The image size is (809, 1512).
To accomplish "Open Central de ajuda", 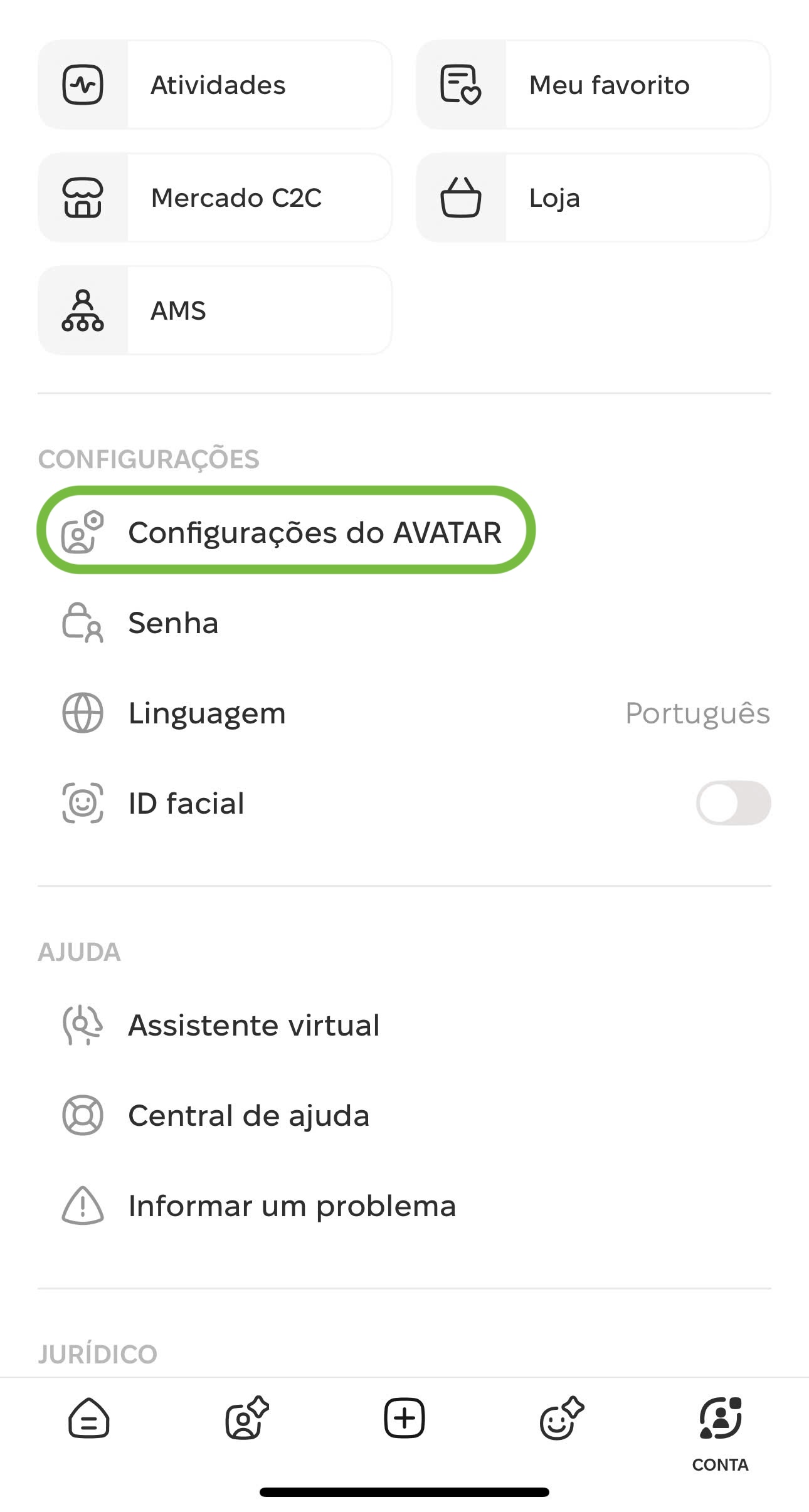I will [x=404, y=1116].
